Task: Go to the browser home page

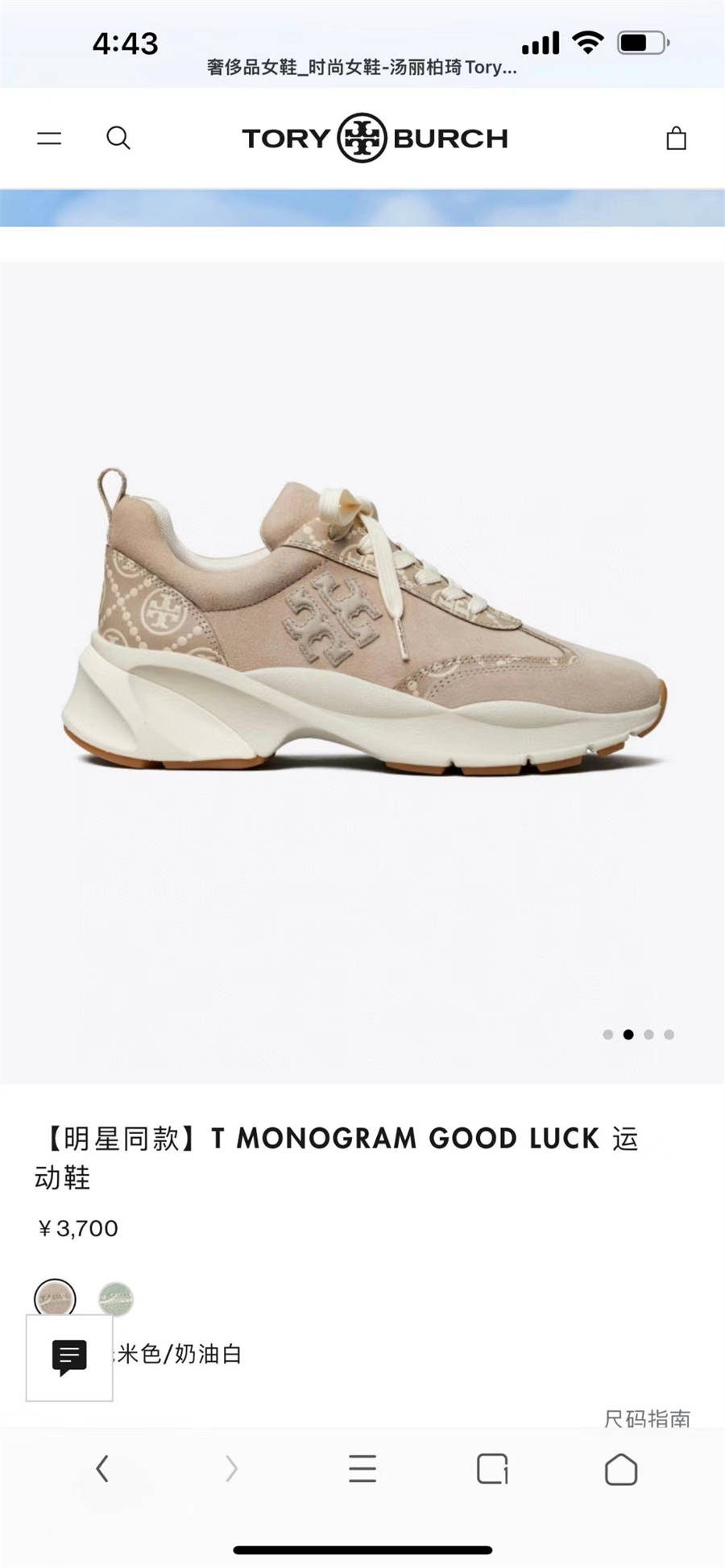Action: coord(620,1469)
